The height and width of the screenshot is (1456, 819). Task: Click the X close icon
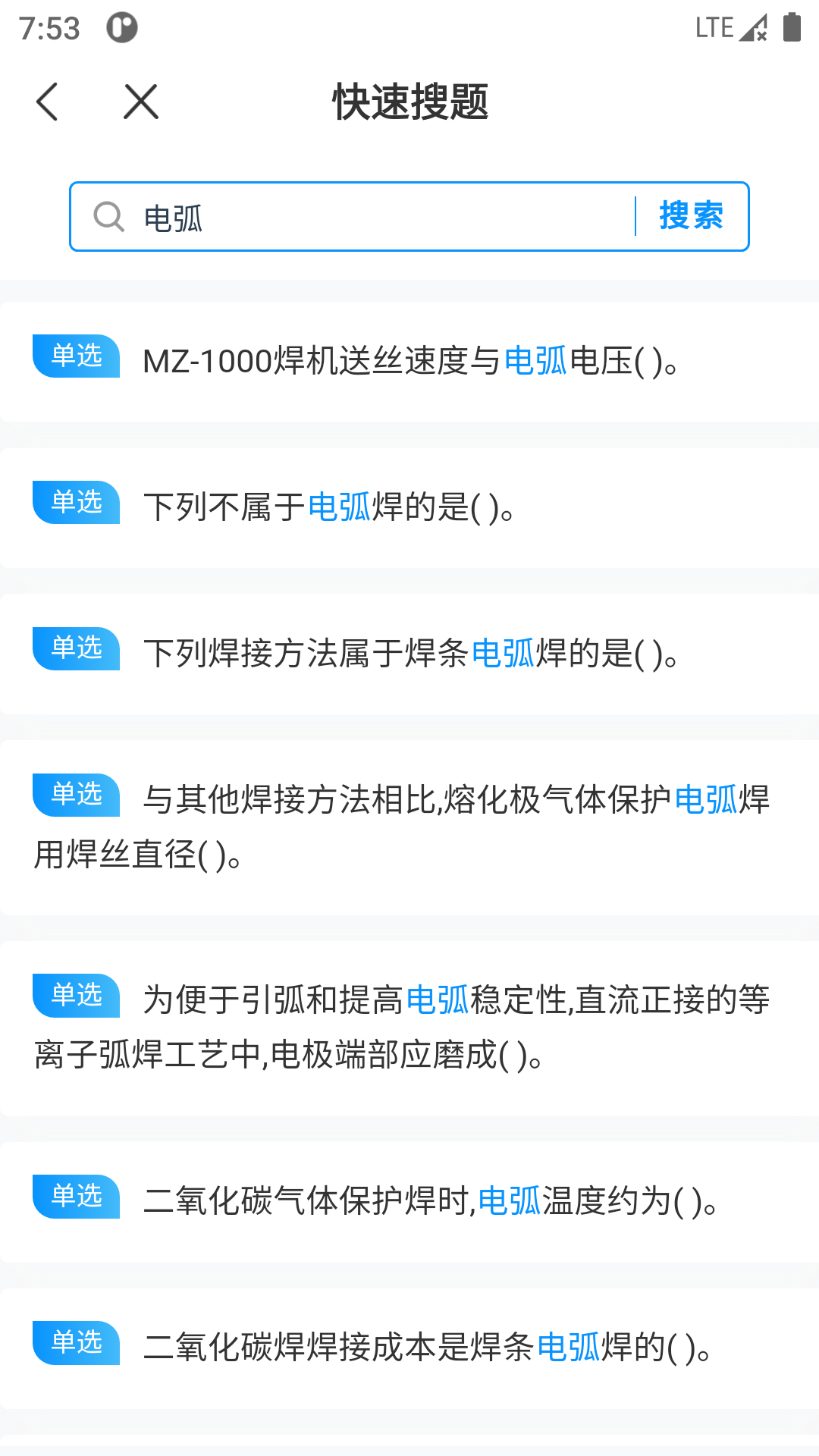tap(140, 101)
